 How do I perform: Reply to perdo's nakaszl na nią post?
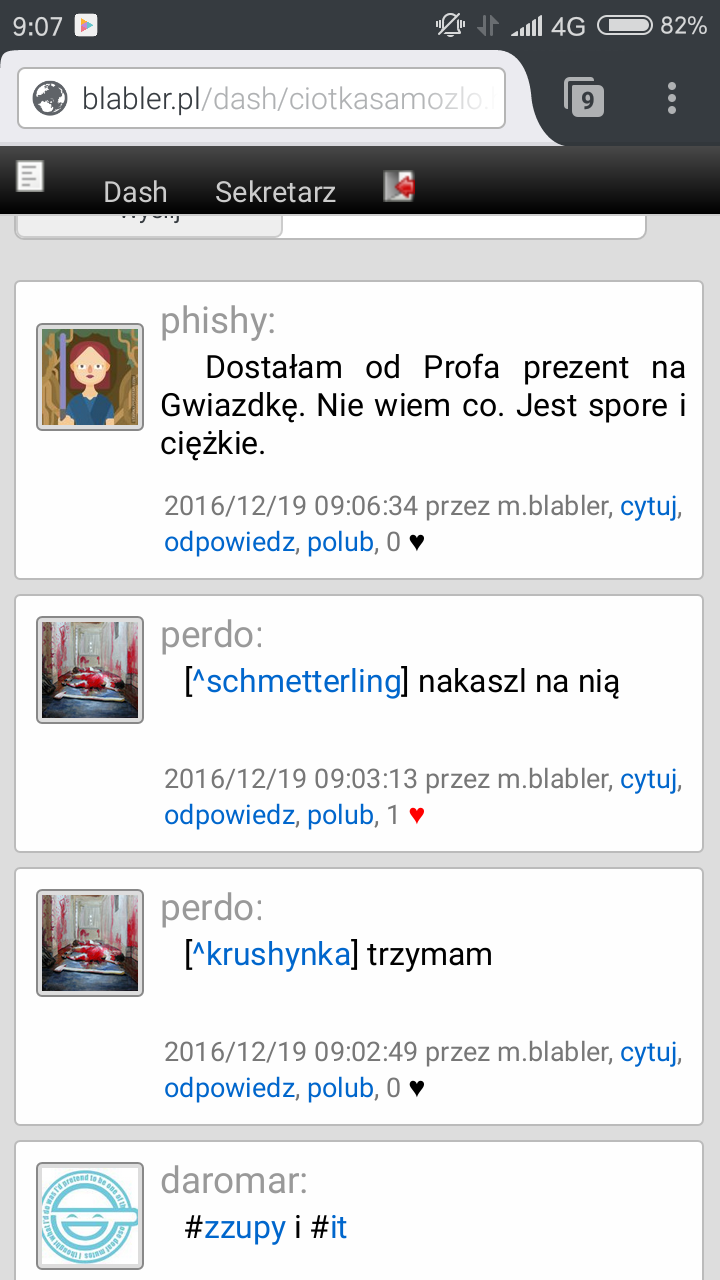tap(229, 815)
